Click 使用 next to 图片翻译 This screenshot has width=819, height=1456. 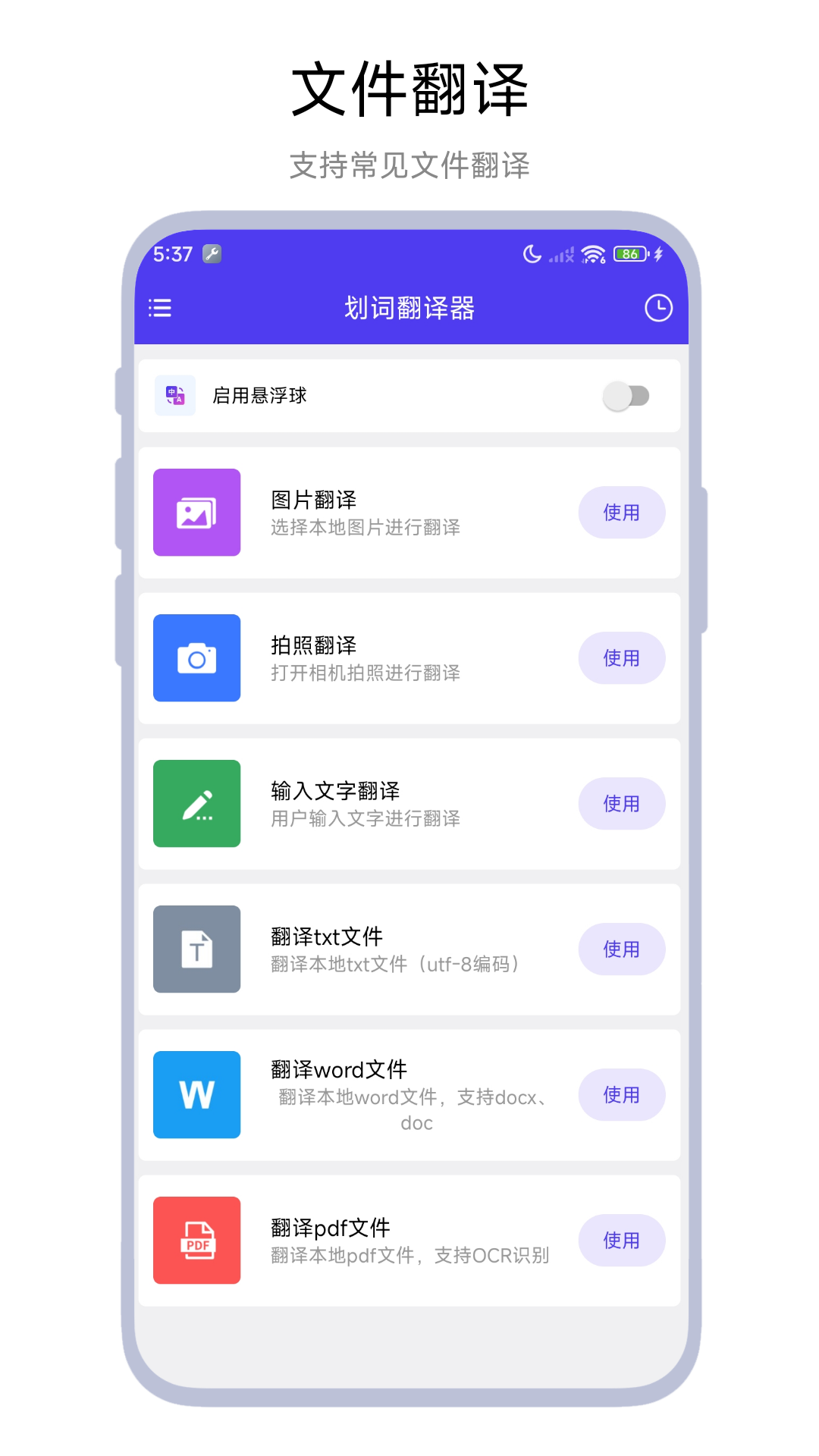coord(622,512)
